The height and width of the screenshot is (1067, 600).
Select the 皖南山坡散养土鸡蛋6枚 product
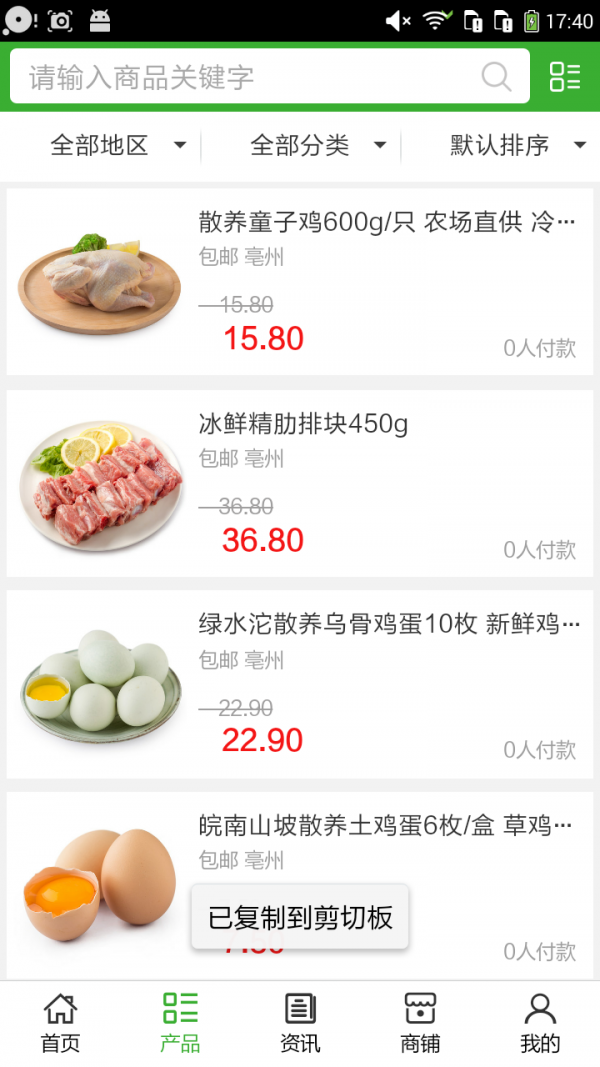pos(300,850)
